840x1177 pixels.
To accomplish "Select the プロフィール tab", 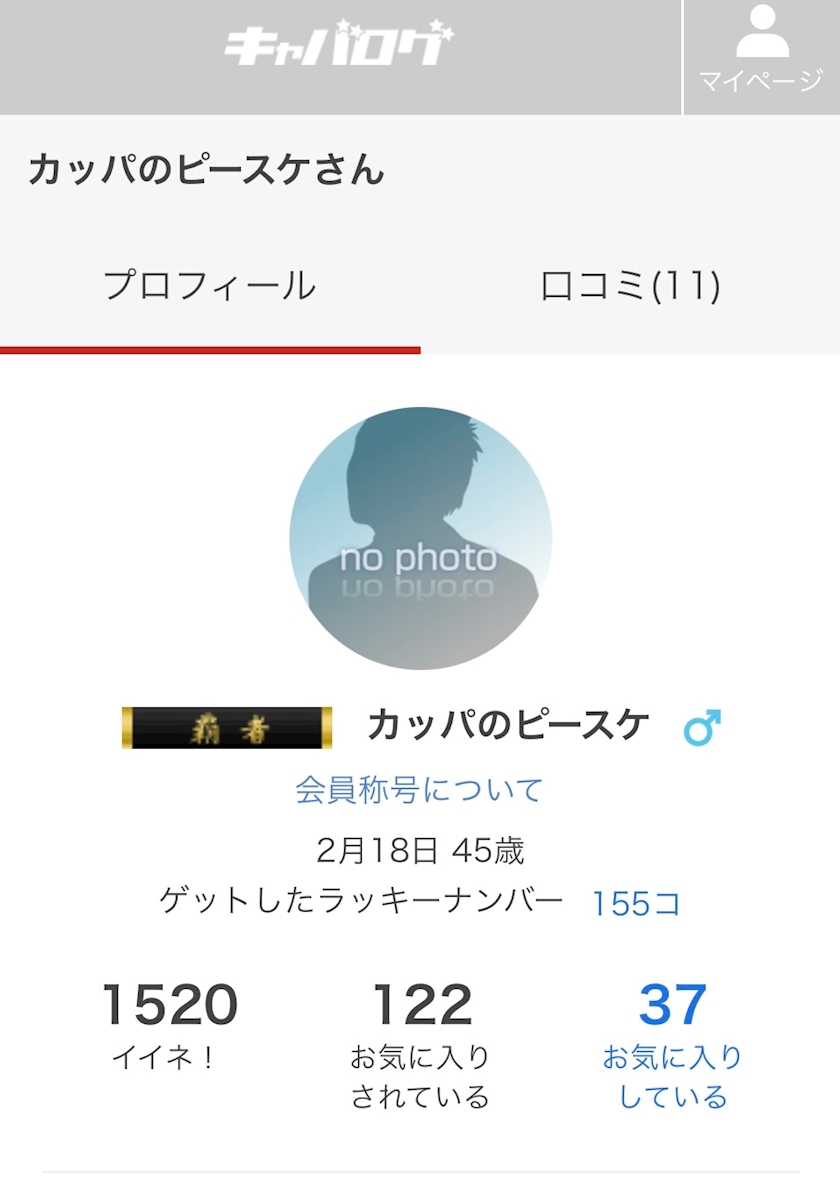I will click(x=210, y=287).
